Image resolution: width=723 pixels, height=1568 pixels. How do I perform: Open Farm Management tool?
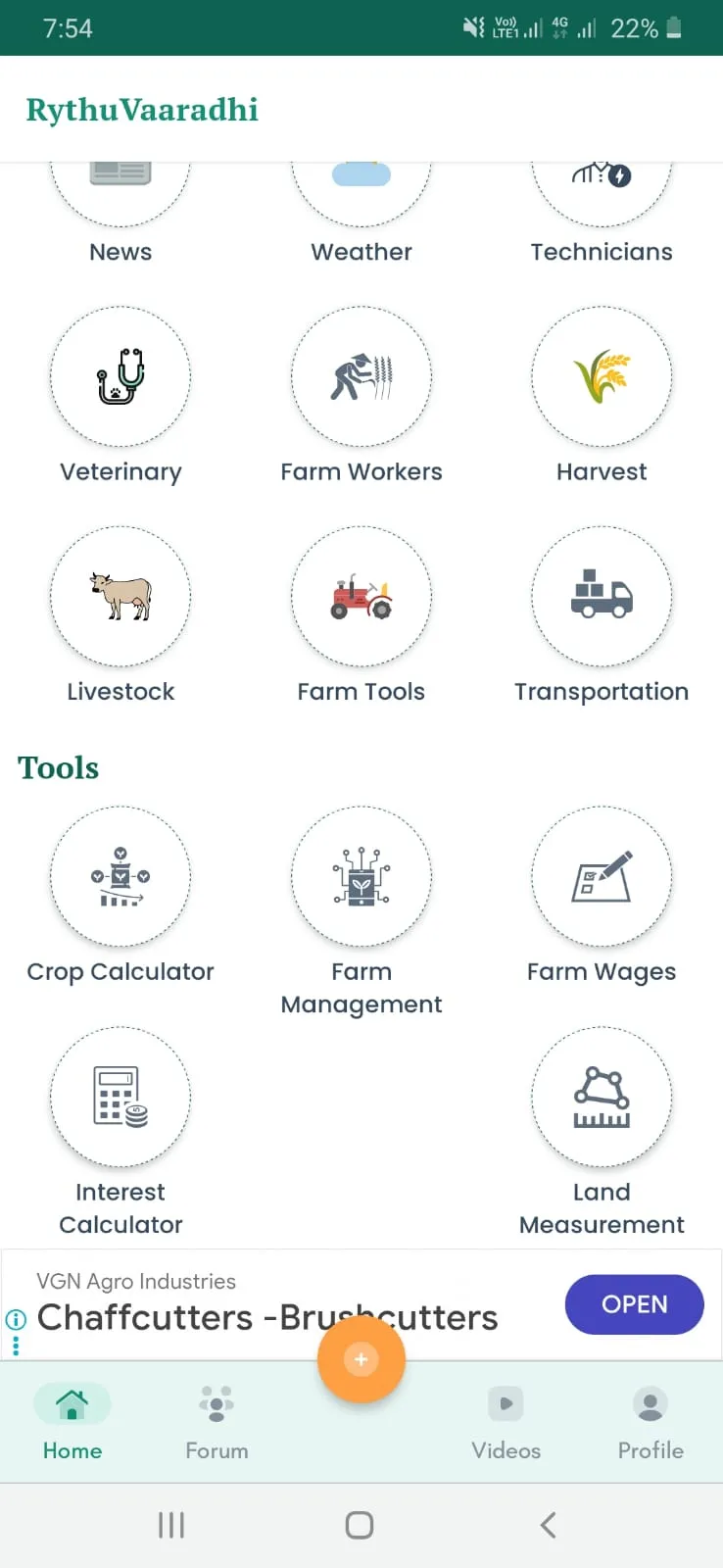361,878
